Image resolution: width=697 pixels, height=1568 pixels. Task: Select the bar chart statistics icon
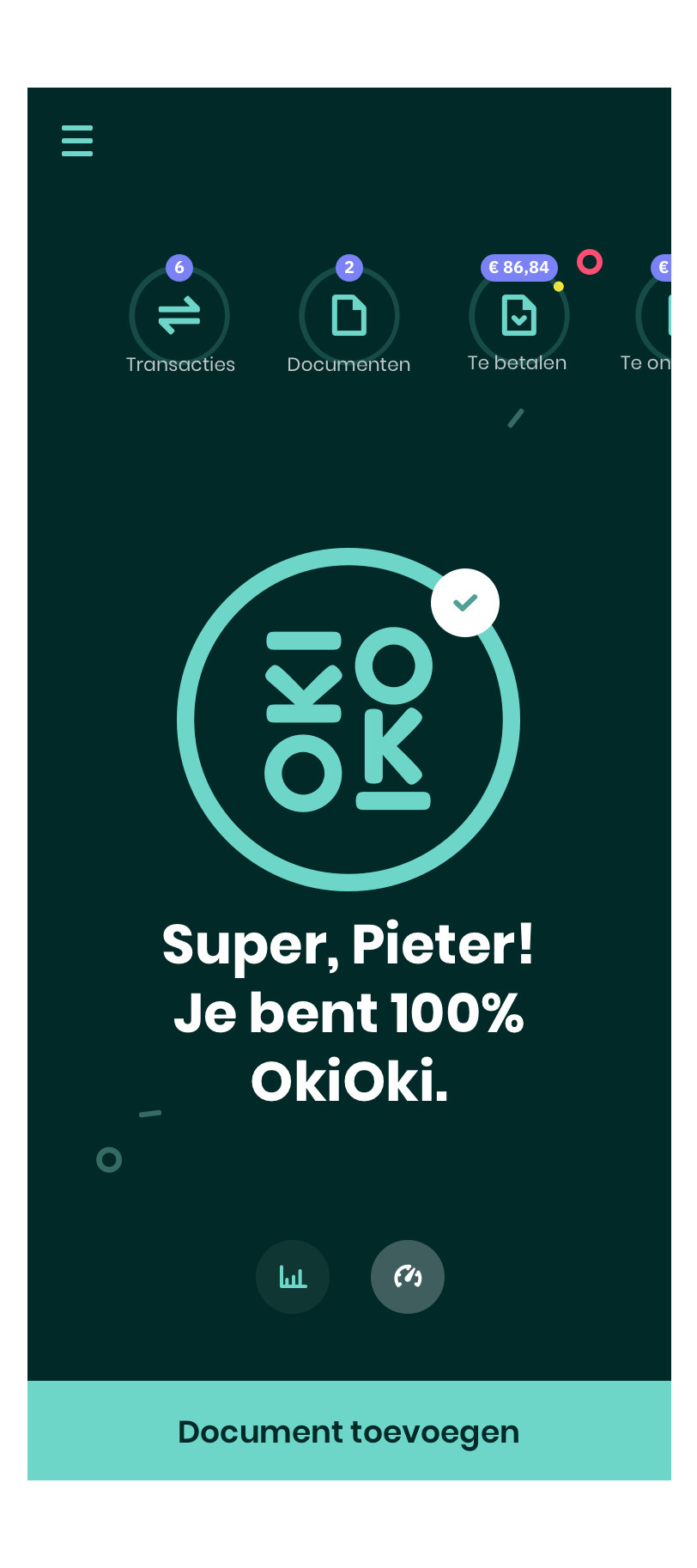[292, 1277]
